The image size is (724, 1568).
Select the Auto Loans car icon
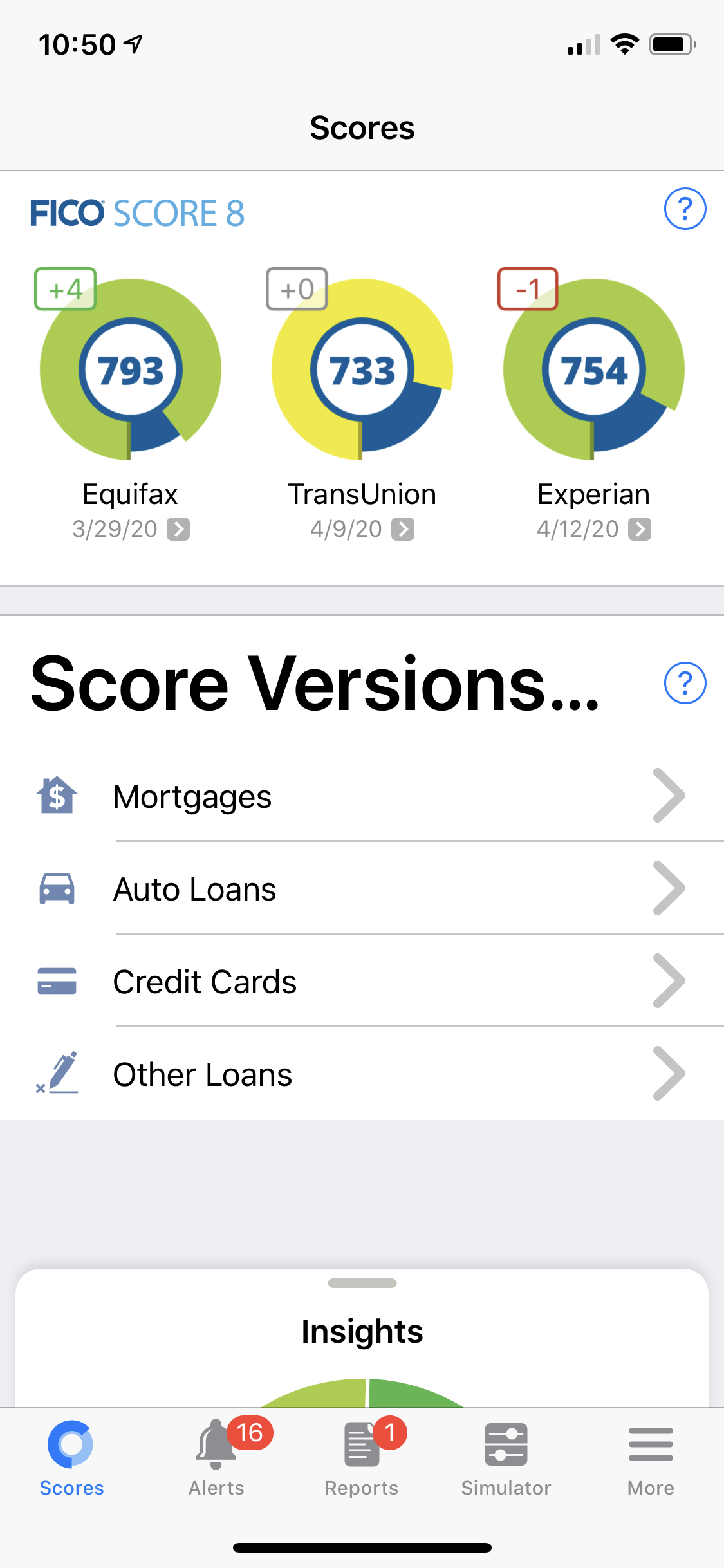[57, 889]
